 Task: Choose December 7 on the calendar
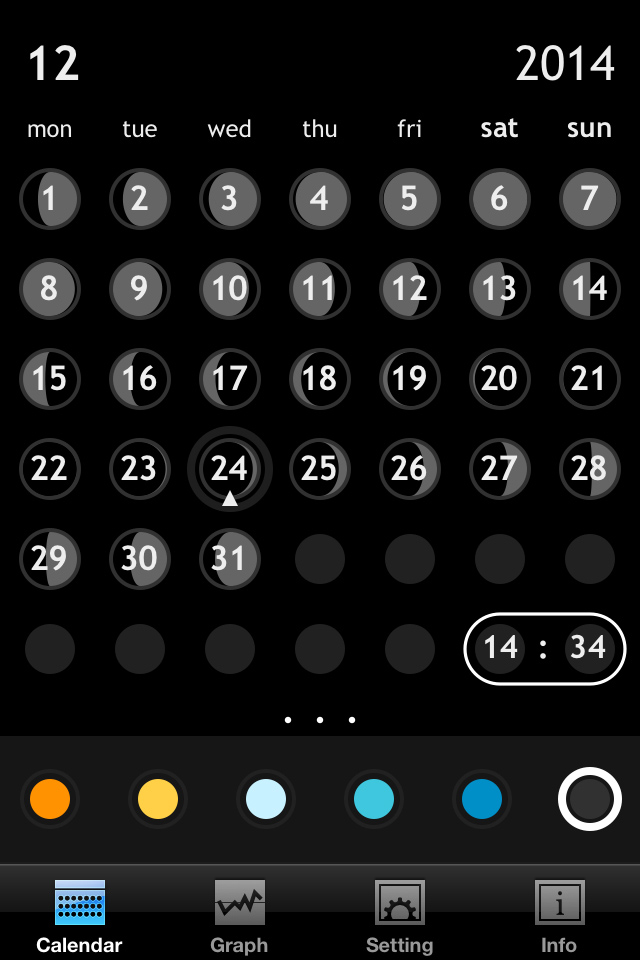click(x=589, y=198)
